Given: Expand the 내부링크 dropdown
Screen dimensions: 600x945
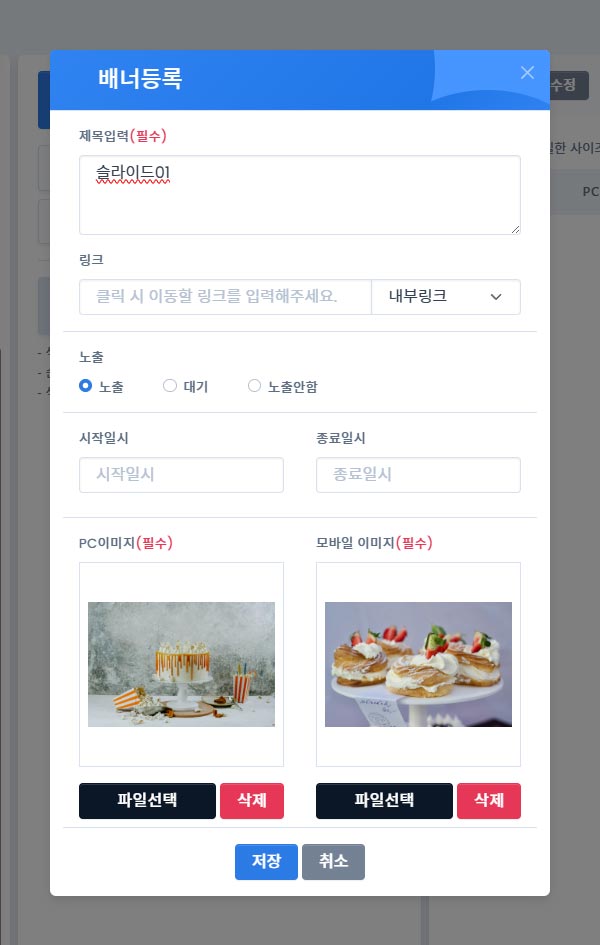Looking at the screenshot, I should click(445, 297).
